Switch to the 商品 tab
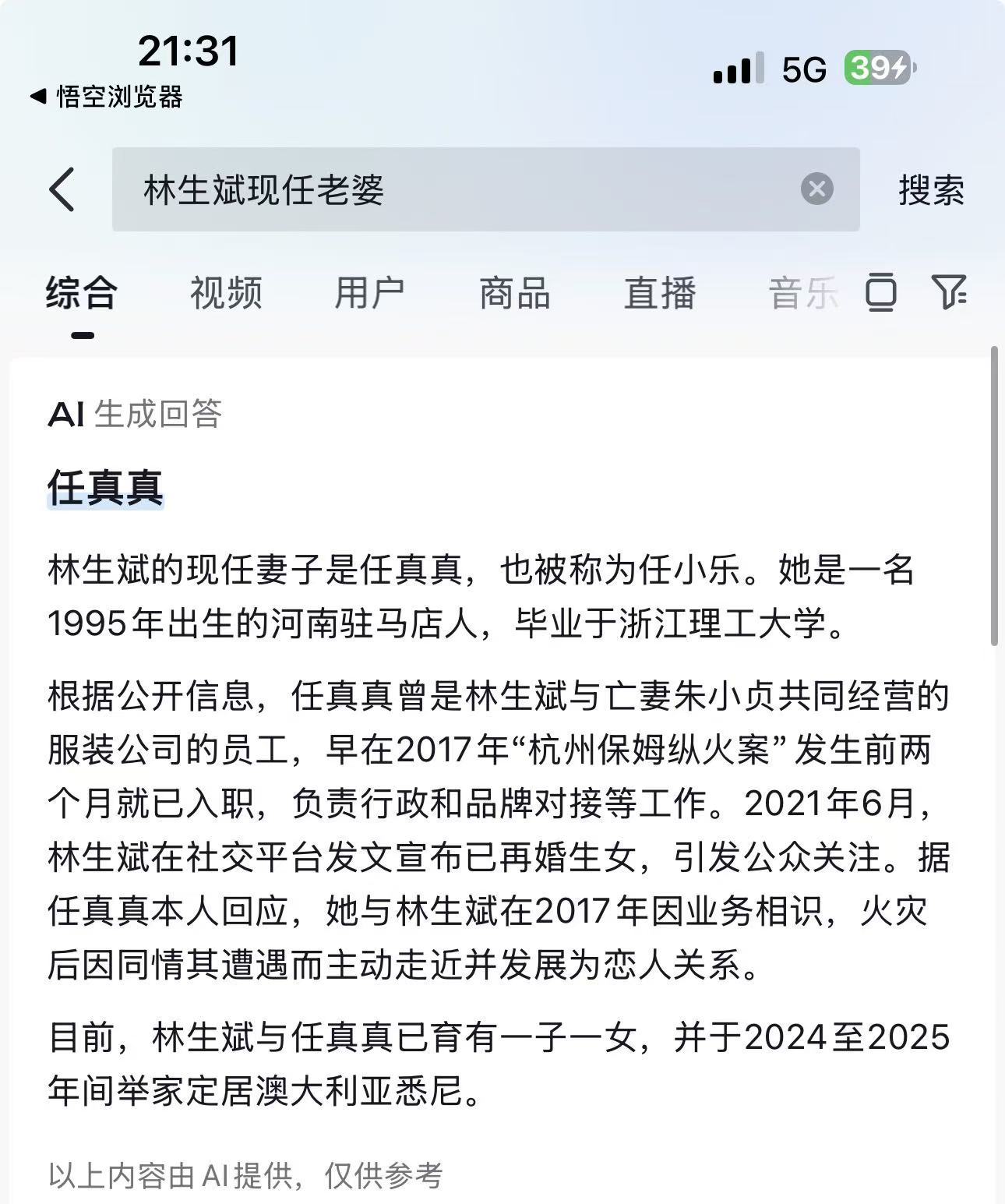The height and width of the screenshot is (1204, 1005). point(515,293)
